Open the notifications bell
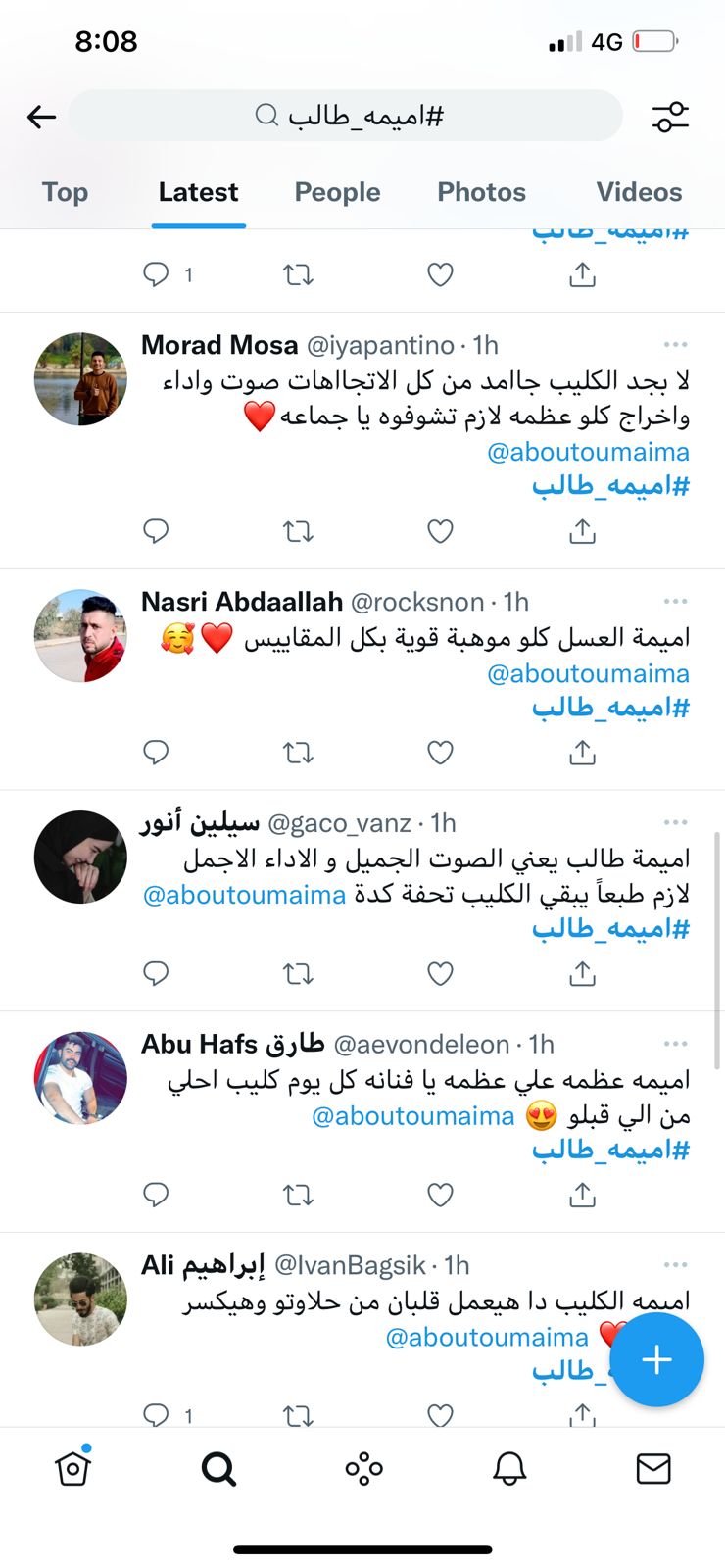 [509, 1468]
